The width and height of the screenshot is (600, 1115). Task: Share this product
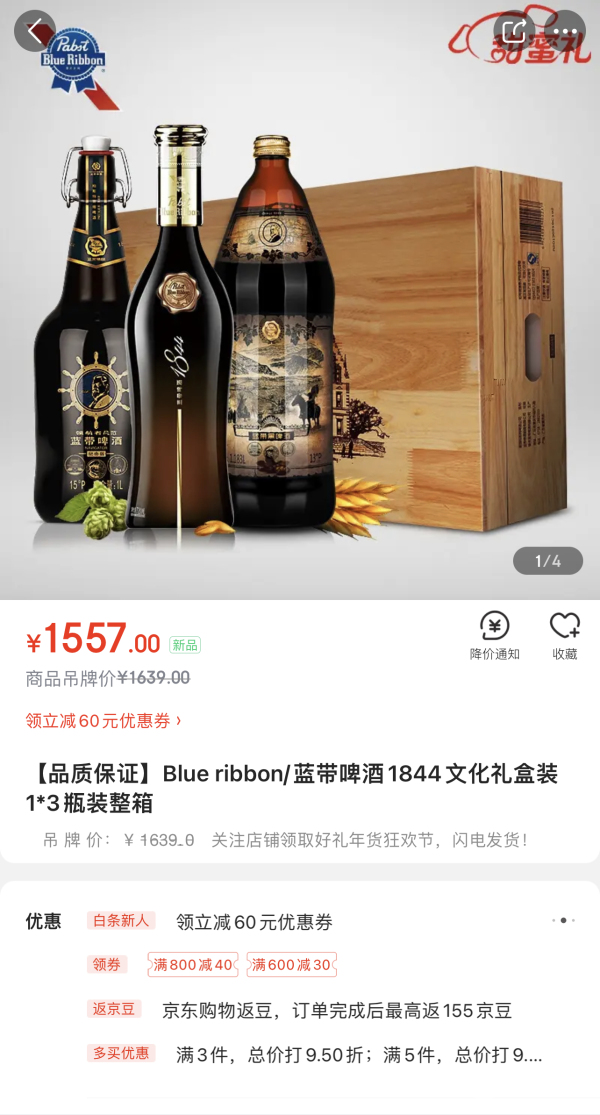pos(514,30)
